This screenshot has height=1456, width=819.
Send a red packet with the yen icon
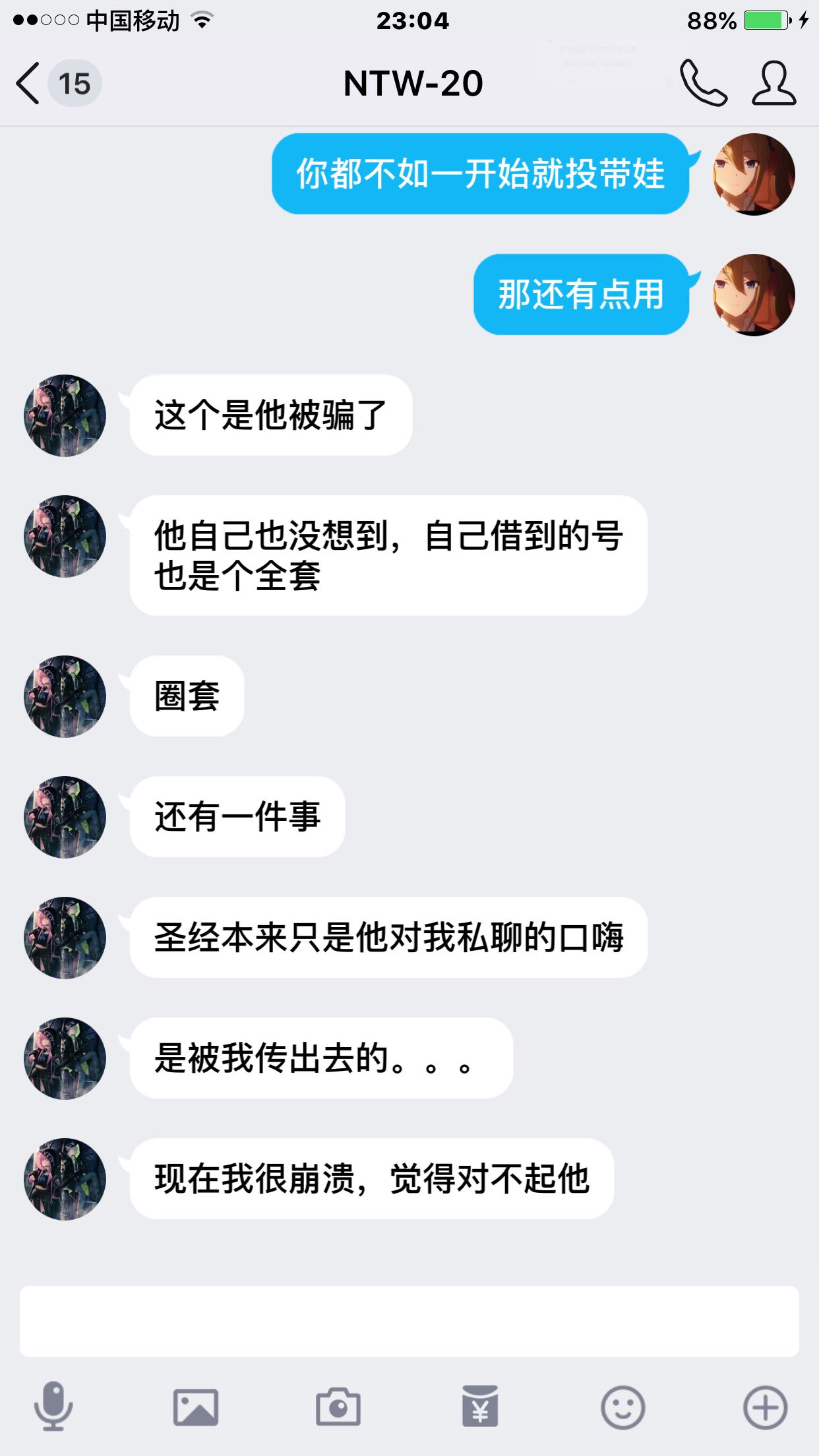(480, 1407)
